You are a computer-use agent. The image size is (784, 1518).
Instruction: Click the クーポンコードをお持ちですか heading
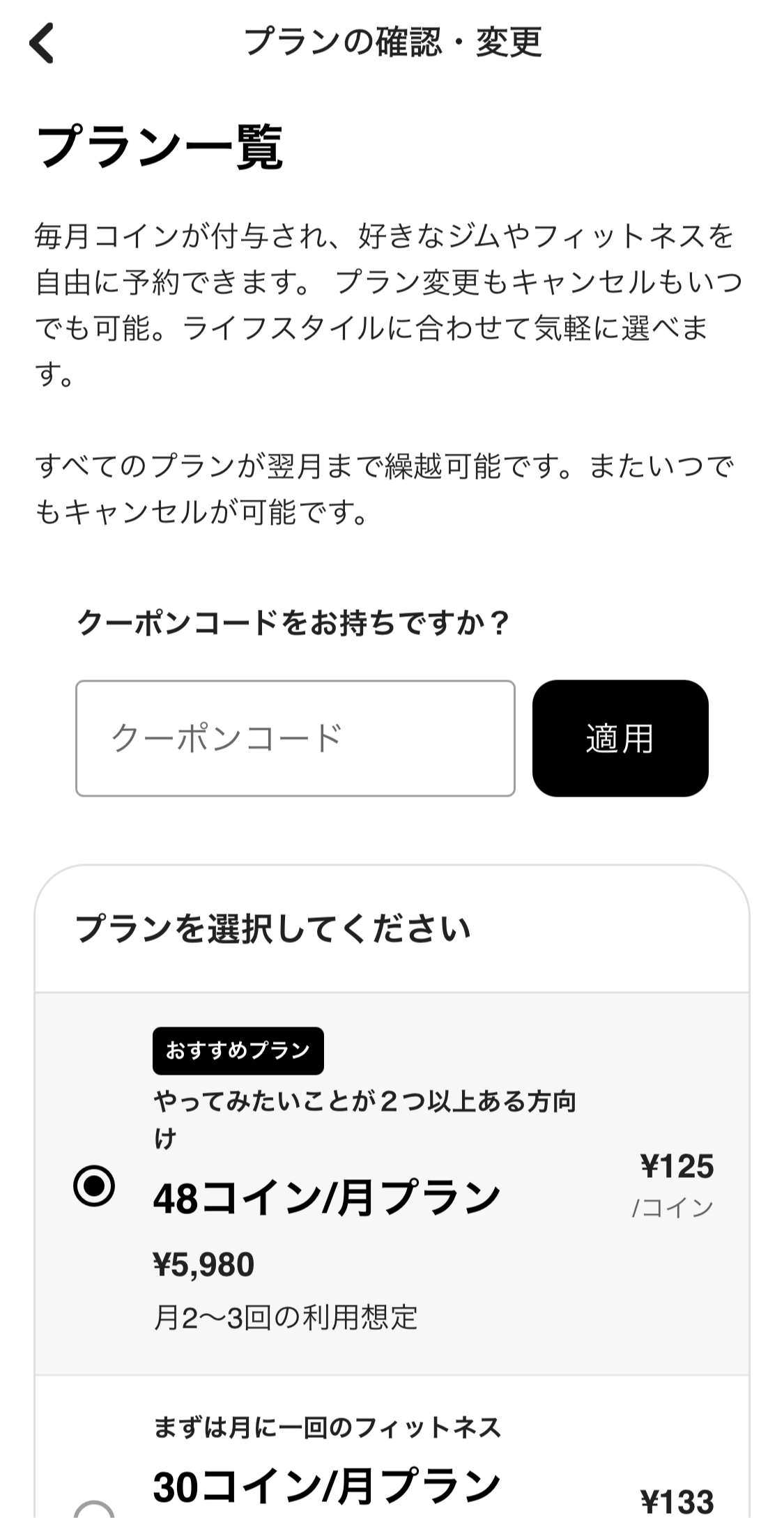pyautogui.click(x=293, y=624)
